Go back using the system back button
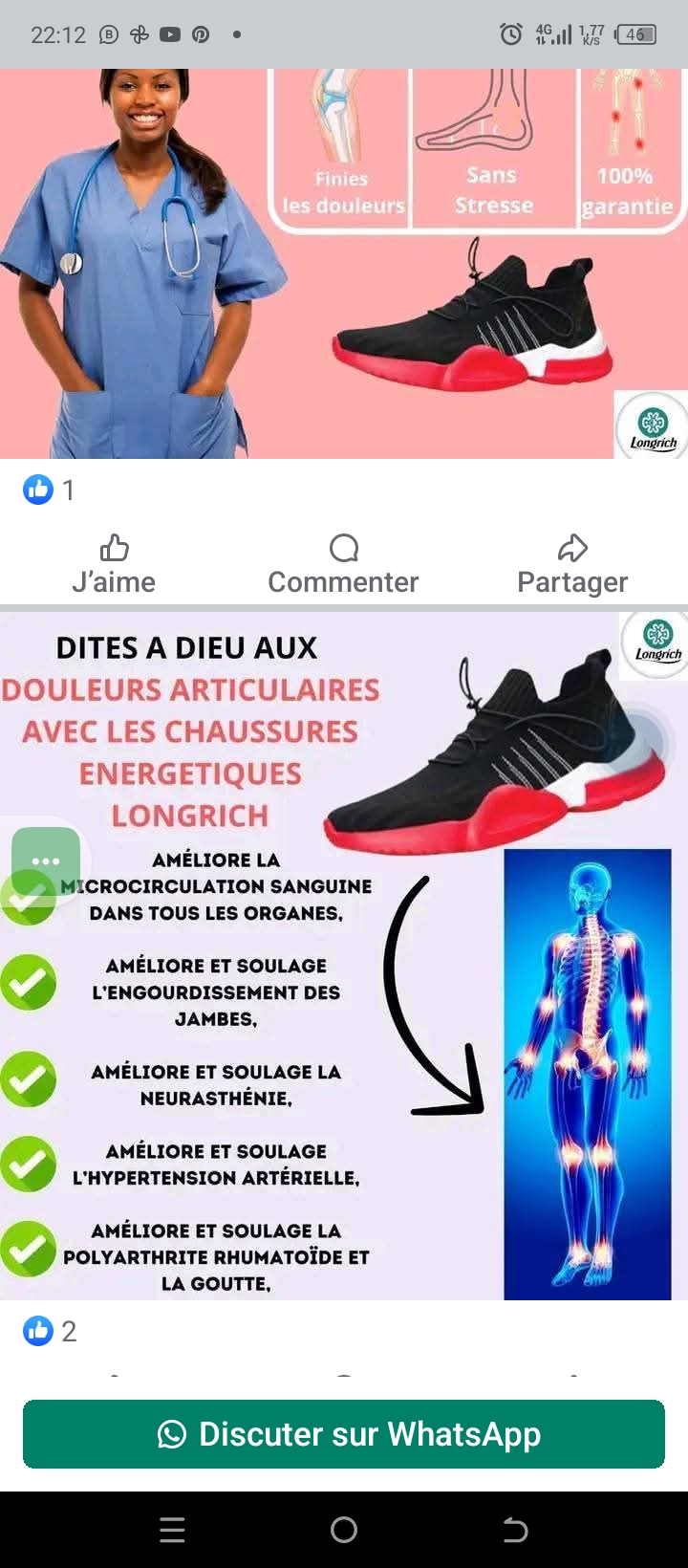Image resolution: width=688 pixels, height=1568 pixels. (x=515, y=1531)
